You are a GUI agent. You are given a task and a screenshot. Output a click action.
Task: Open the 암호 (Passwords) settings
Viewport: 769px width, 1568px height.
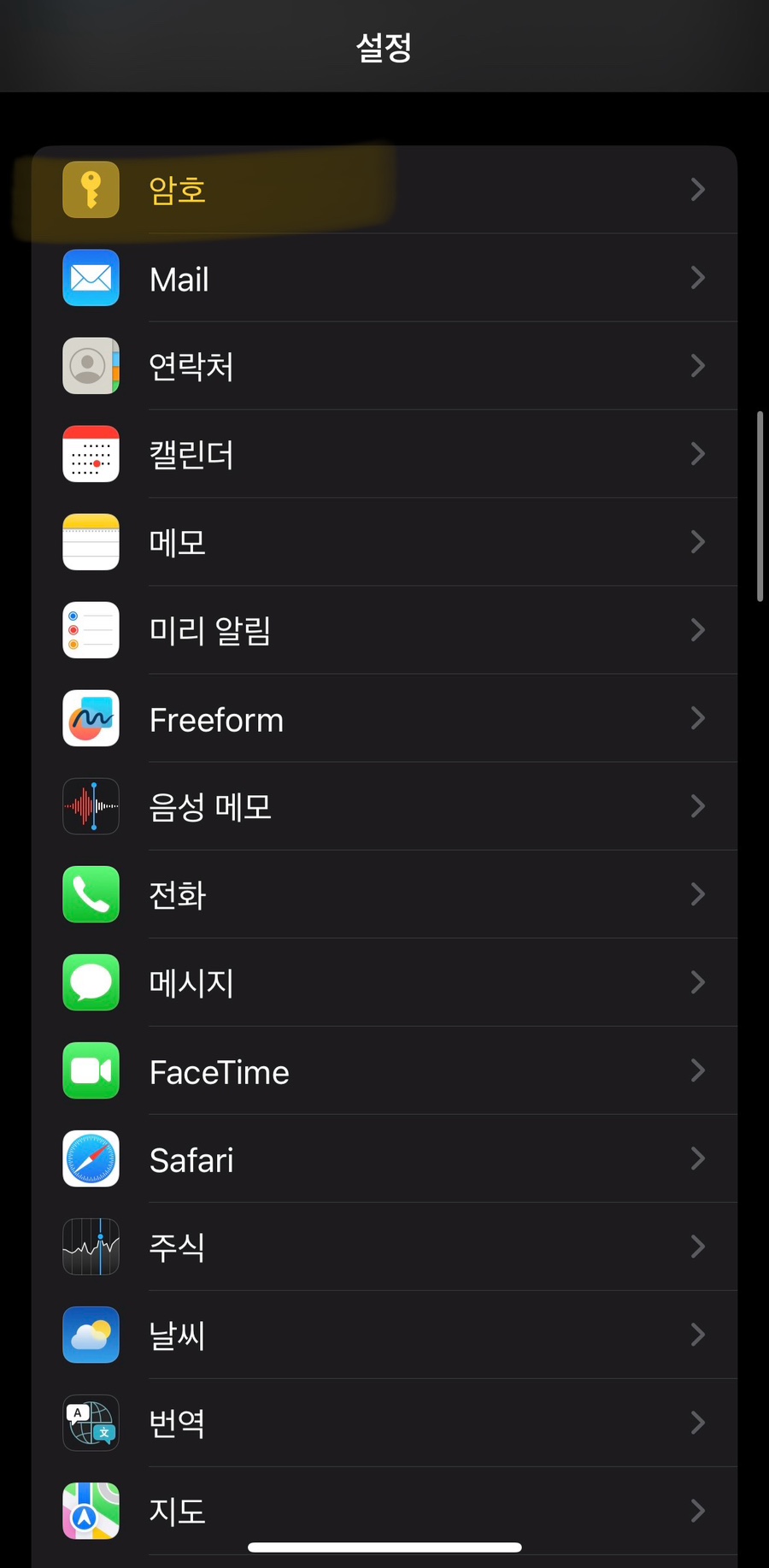[384, 190]
